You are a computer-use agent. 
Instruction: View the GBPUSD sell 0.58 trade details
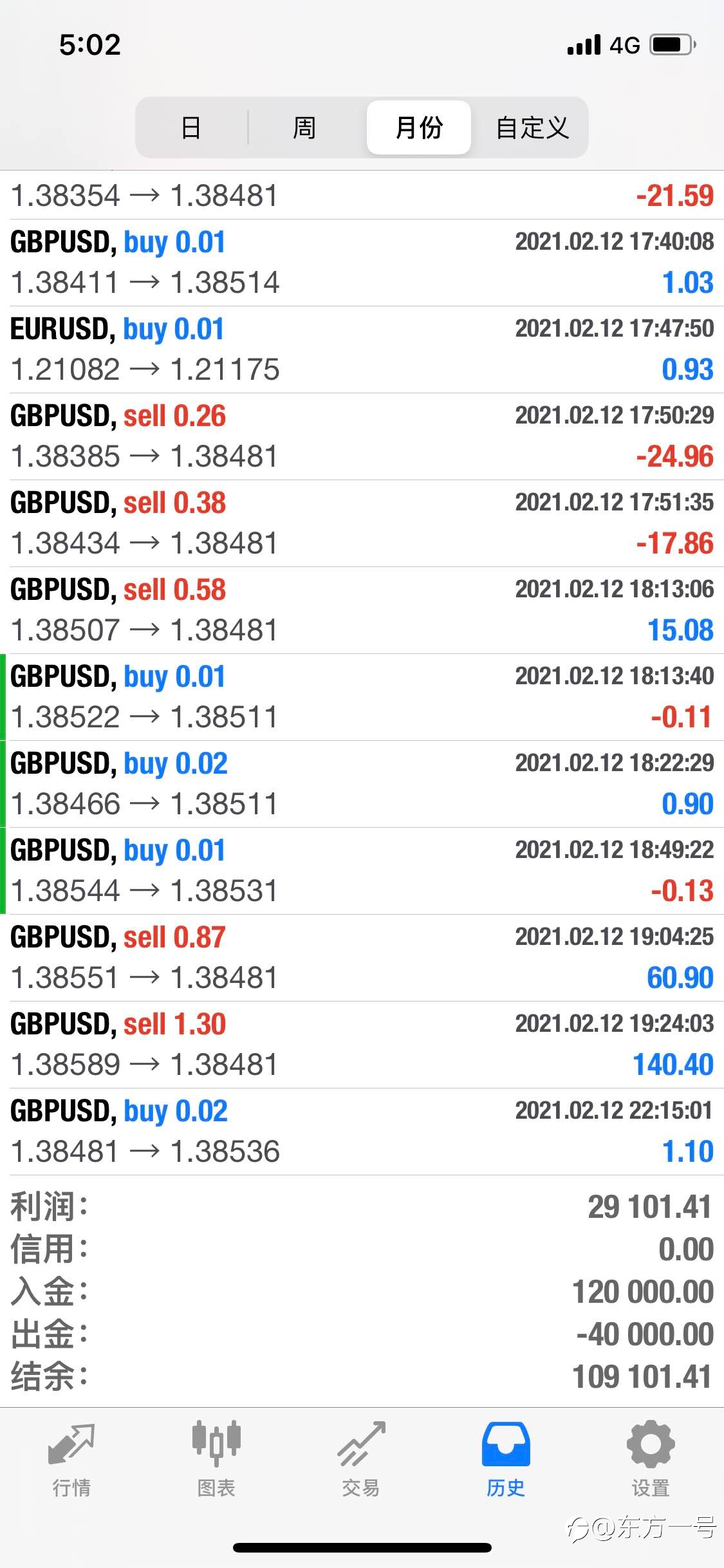362,610
